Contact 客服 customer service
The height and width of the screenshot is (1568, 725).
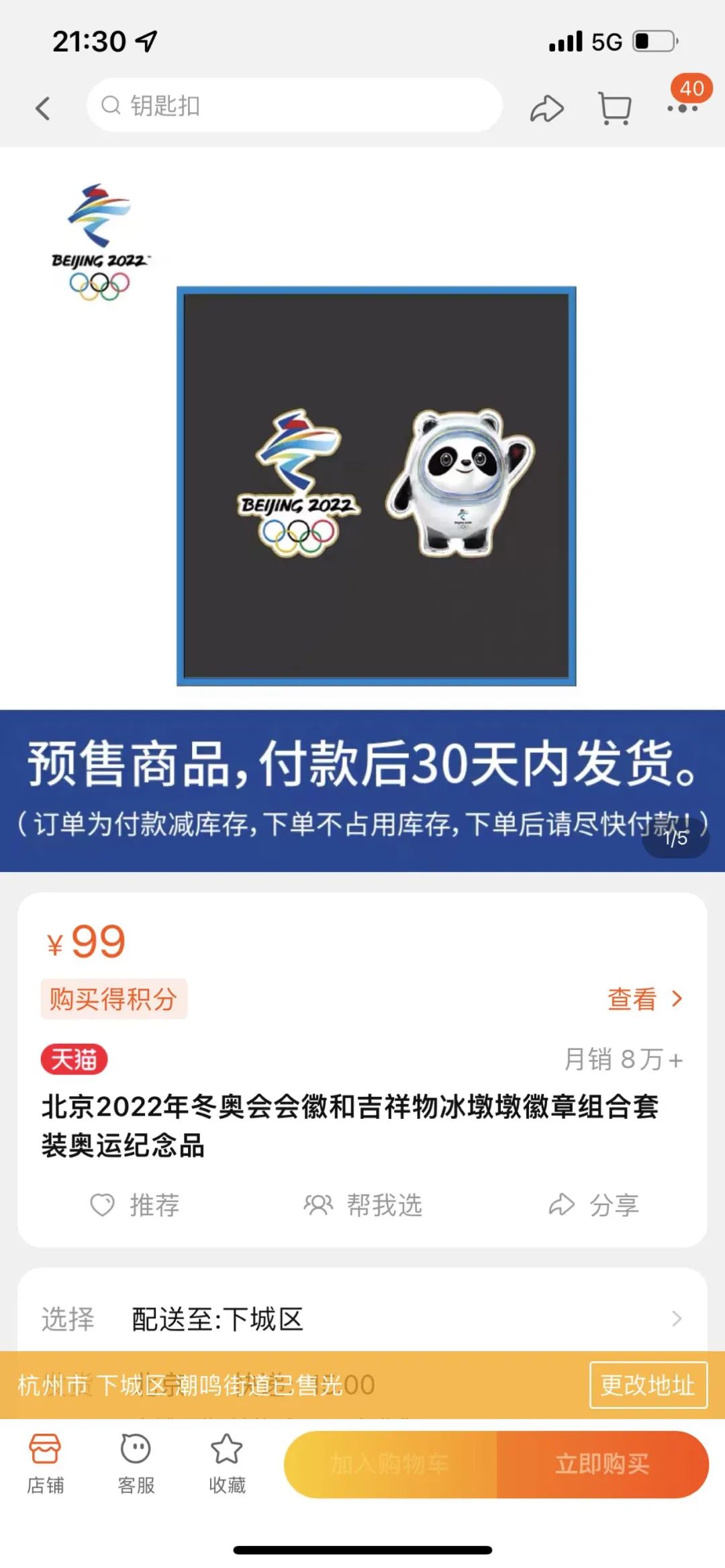[x=136, y=1463]
